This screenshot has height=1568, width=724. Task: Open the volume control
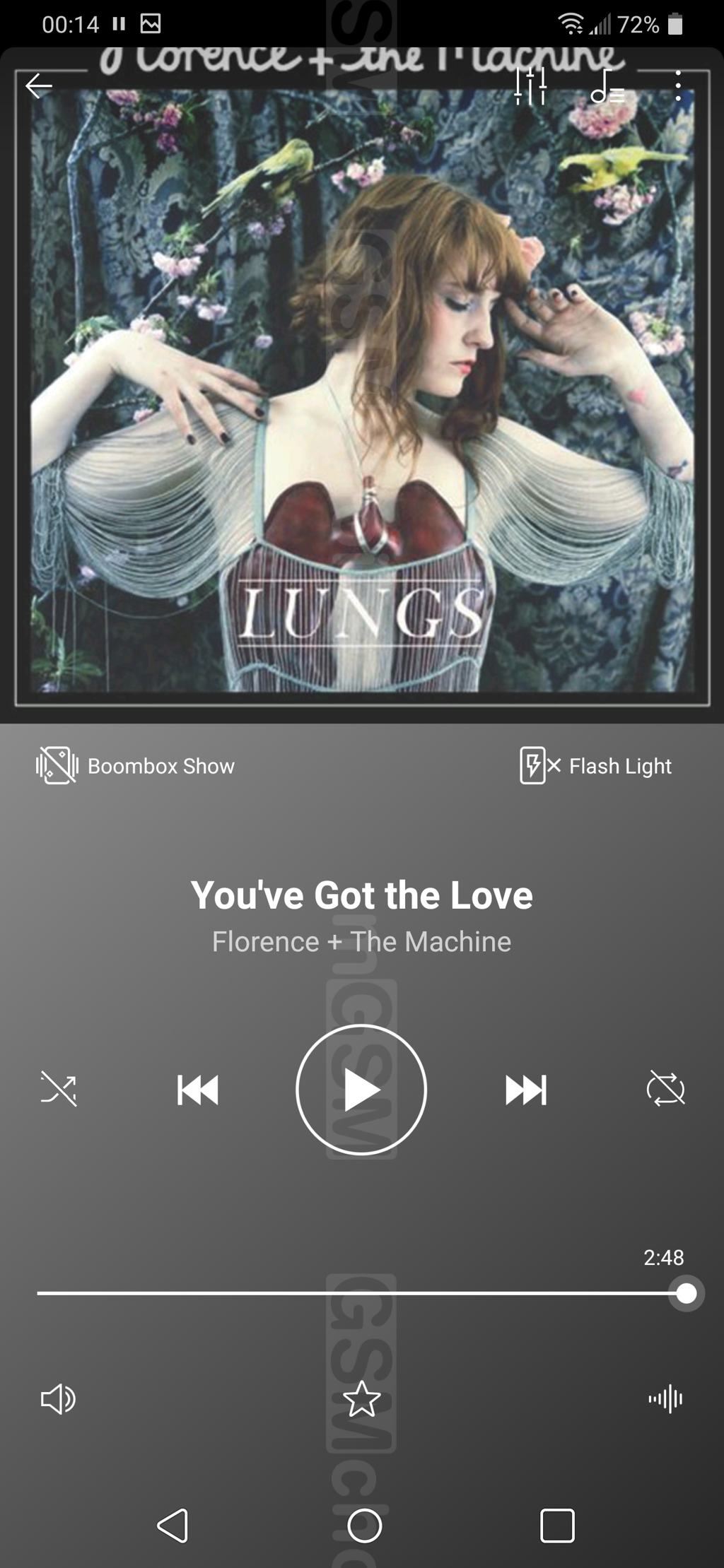58,1398
